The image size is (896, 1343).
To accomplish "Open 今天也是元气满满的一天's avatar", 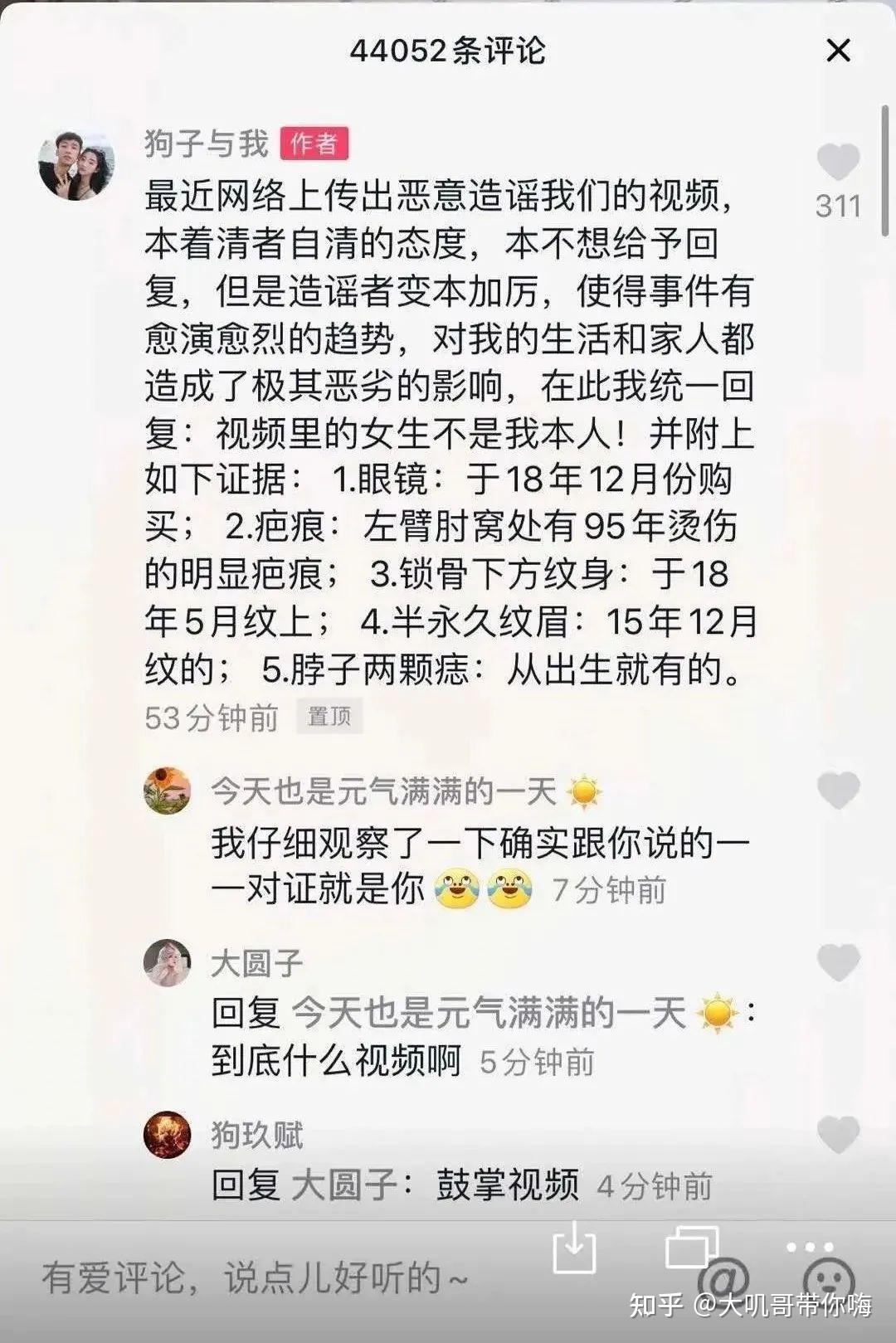I will [x=167, y=791].
